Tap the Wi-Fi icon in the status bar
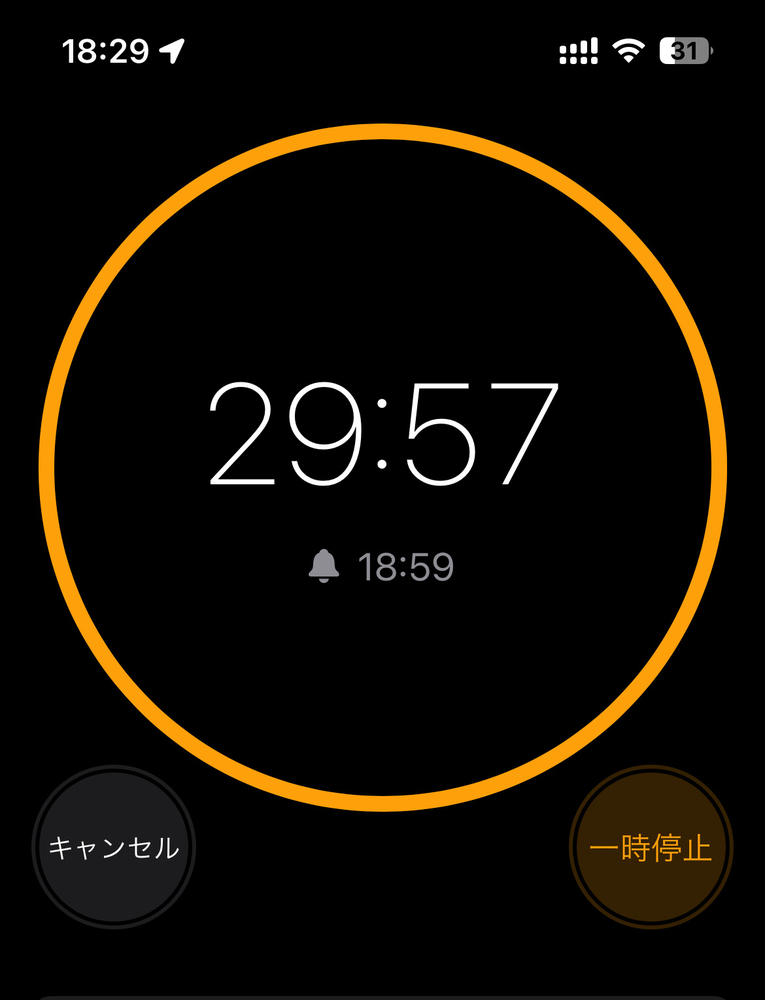765x1000 pixels. point(628,49)
